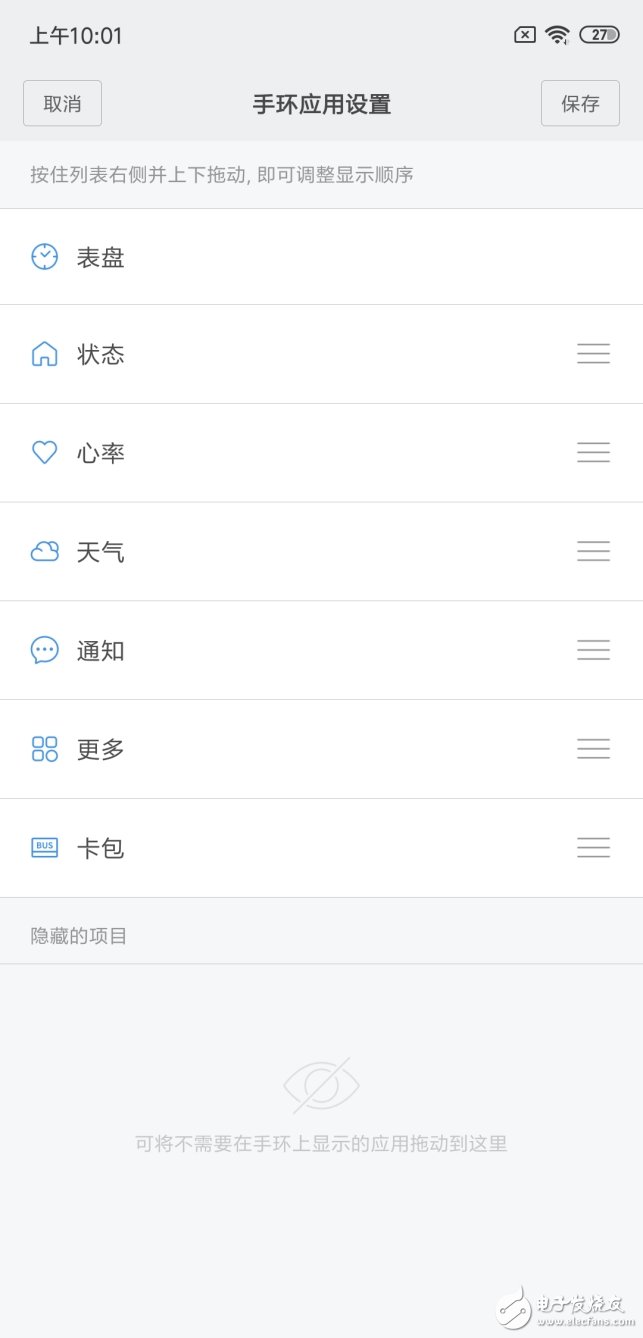Tap the reorder handle beside 心率

tap(593, 453)
